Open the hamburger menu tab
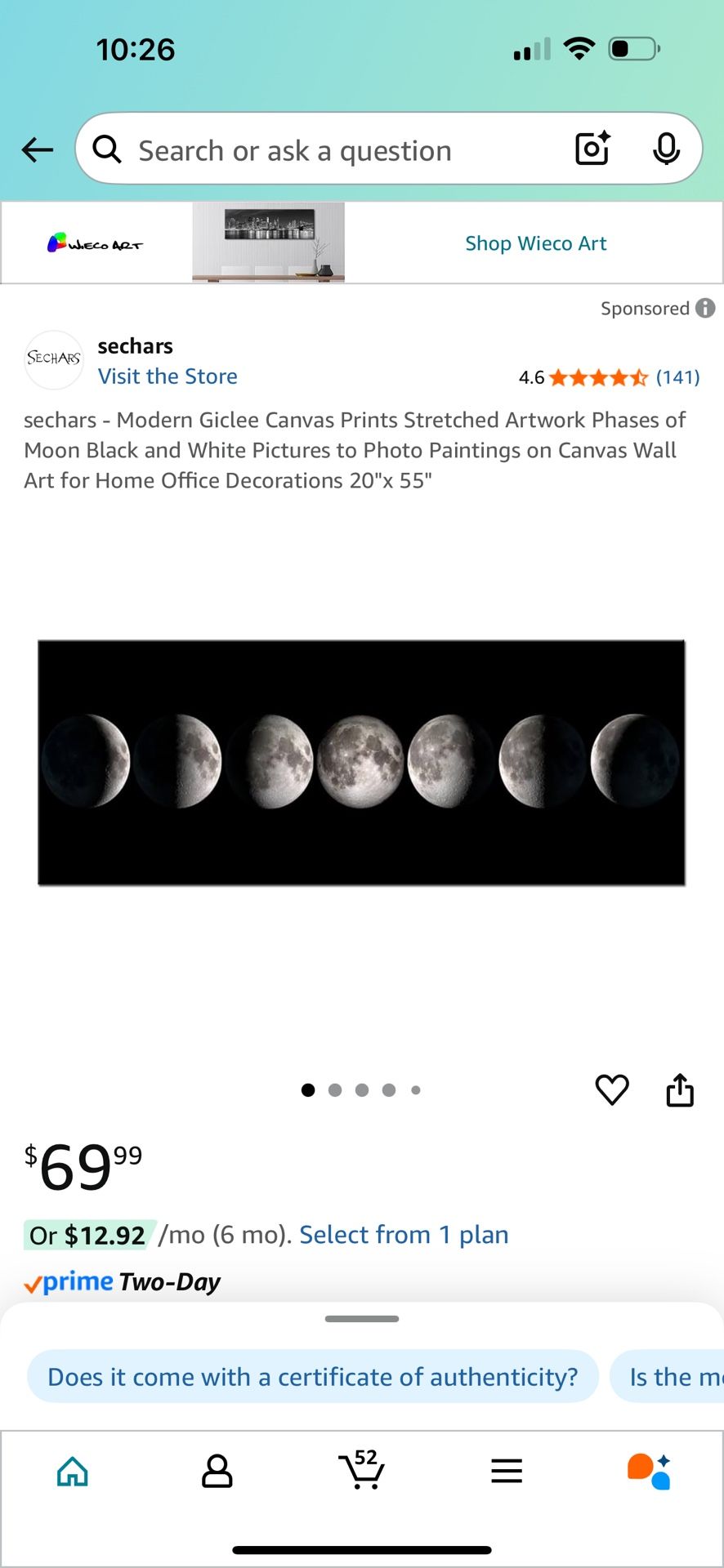Screen dimensions: 724x1568 [506, 1471]
